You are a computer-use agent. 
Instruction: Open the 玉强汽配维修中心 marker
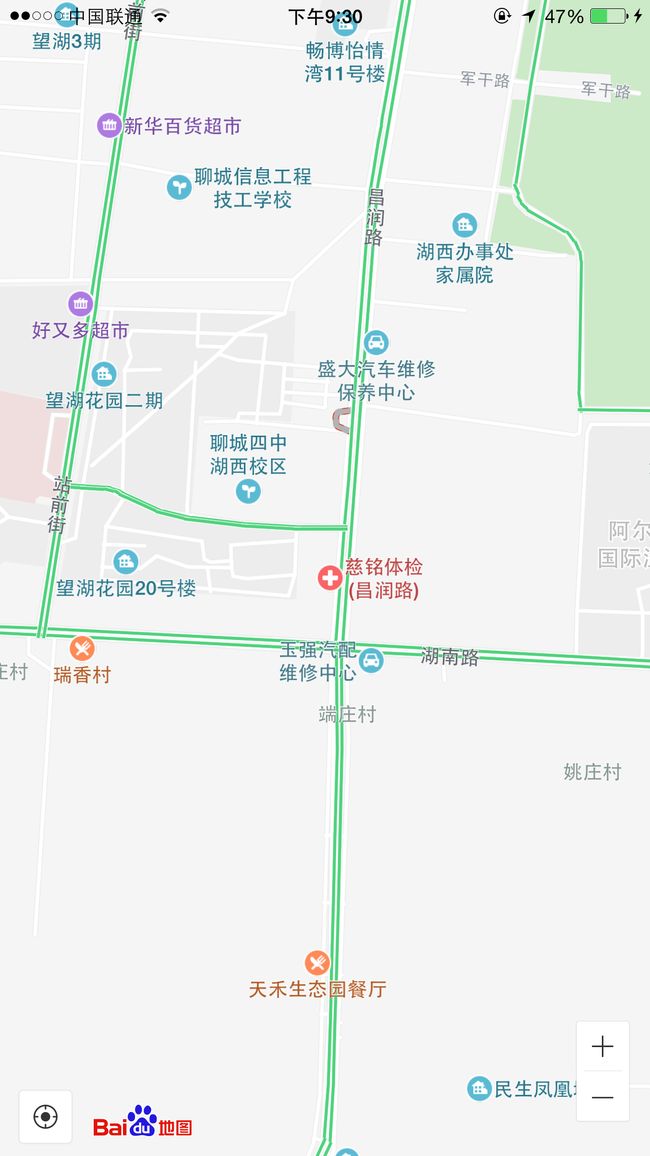(x=371, y=660)
